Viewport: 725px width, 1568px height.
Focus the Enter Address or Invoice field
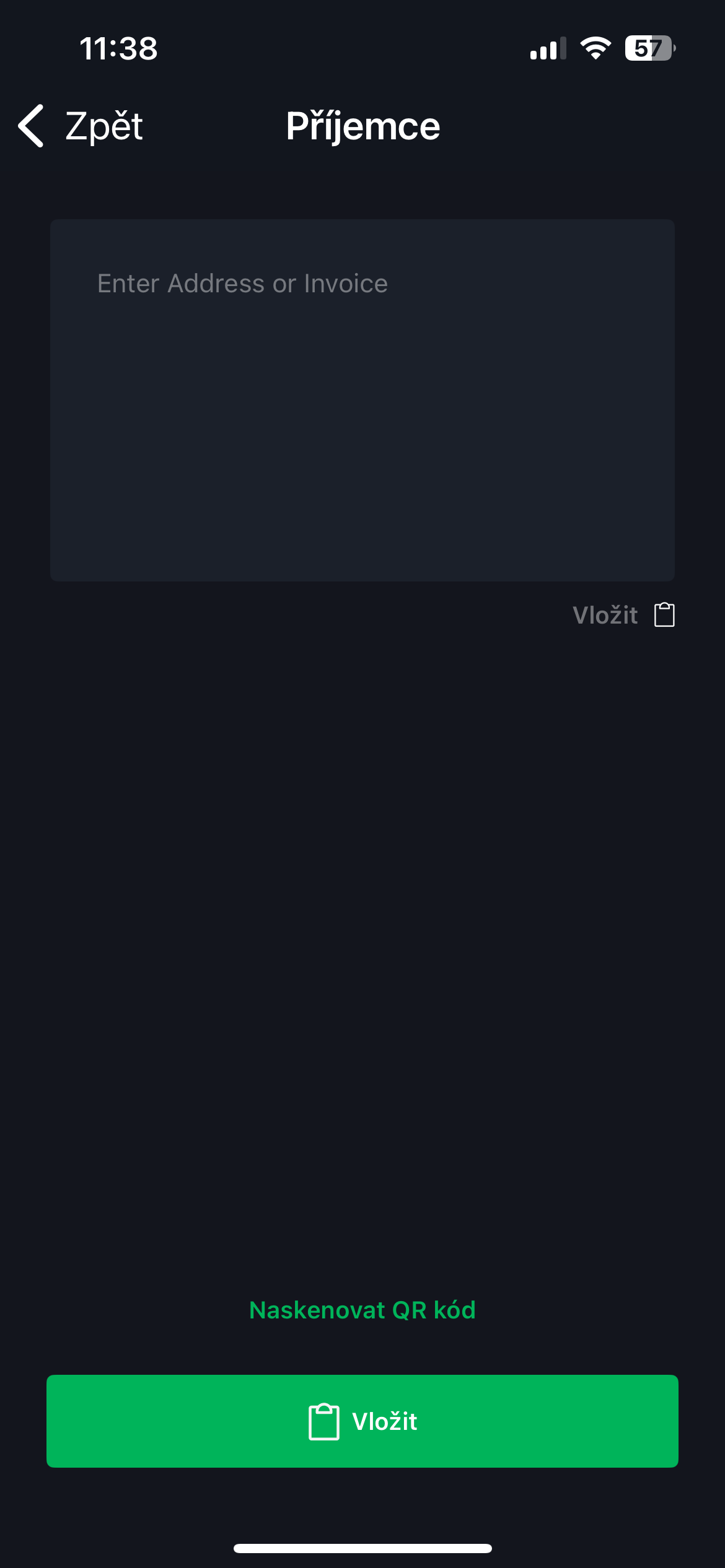coord(362,400)
